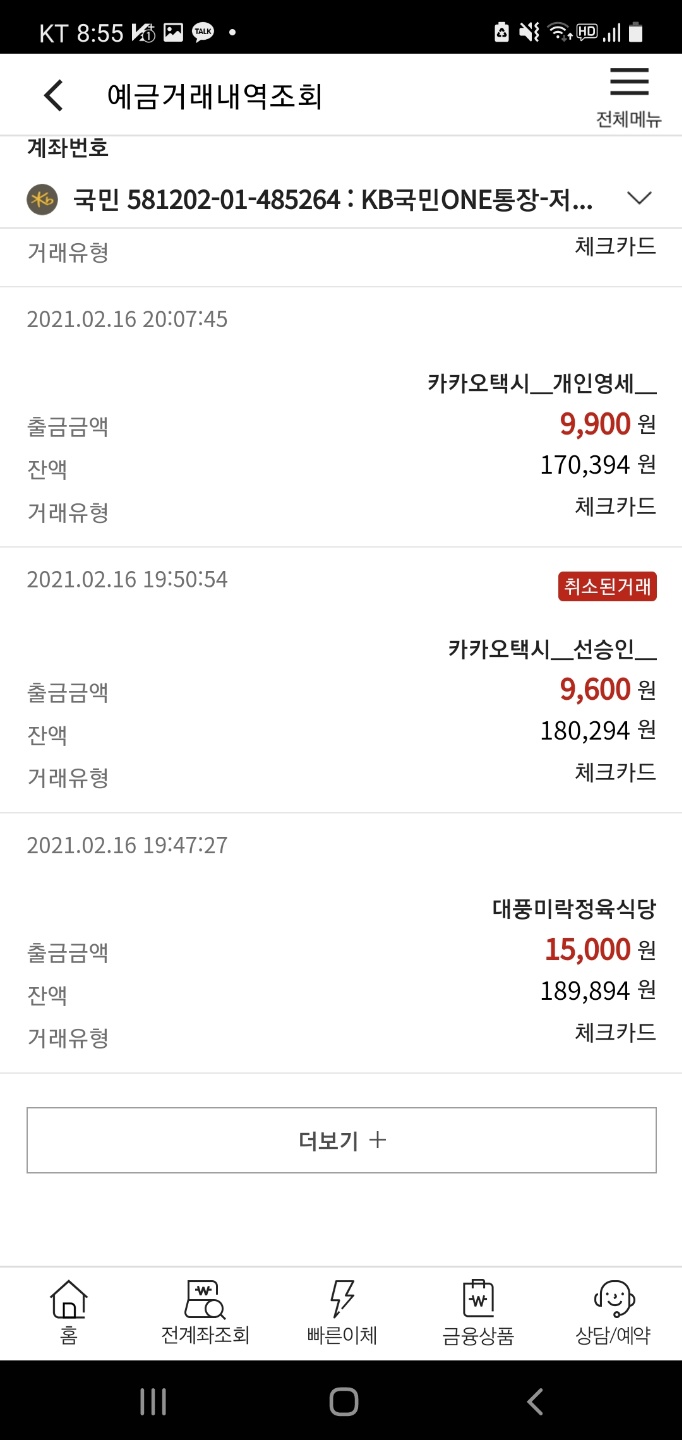Viewport: 682px width, 1440px height.
Task: Expand the 계좌번호 account dropdown
Action: pos(639,199)
